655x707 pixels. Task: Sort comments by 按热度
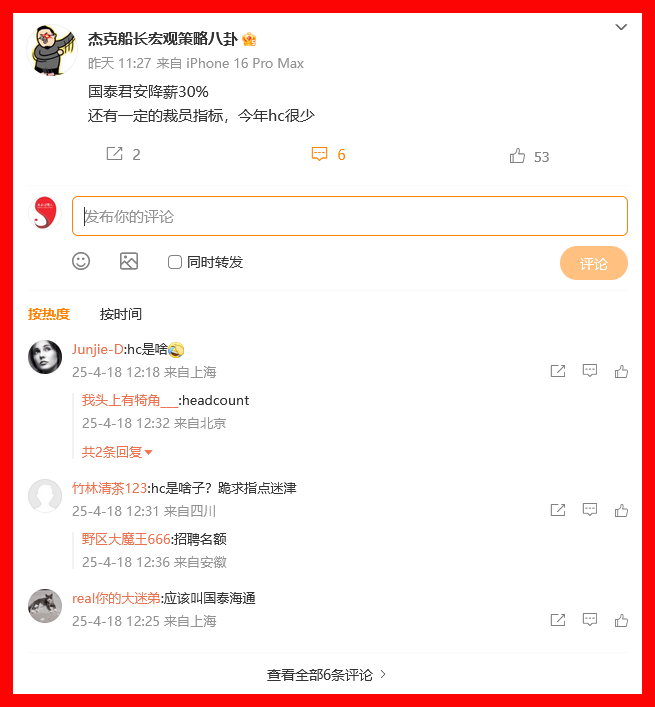click(49, 314)
